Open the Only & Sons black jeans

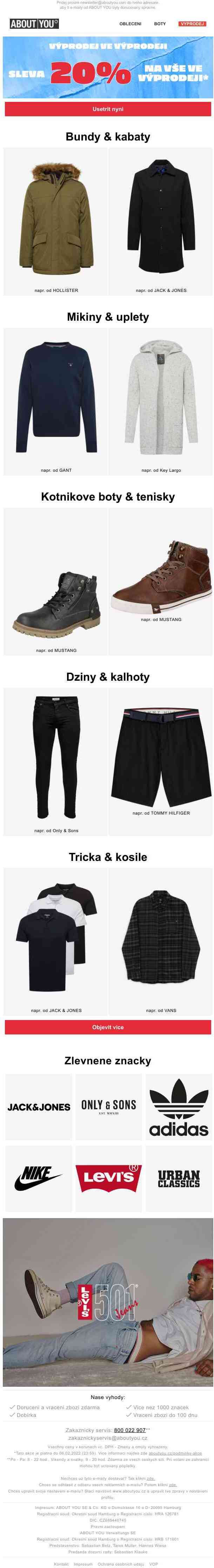(56, 758)
